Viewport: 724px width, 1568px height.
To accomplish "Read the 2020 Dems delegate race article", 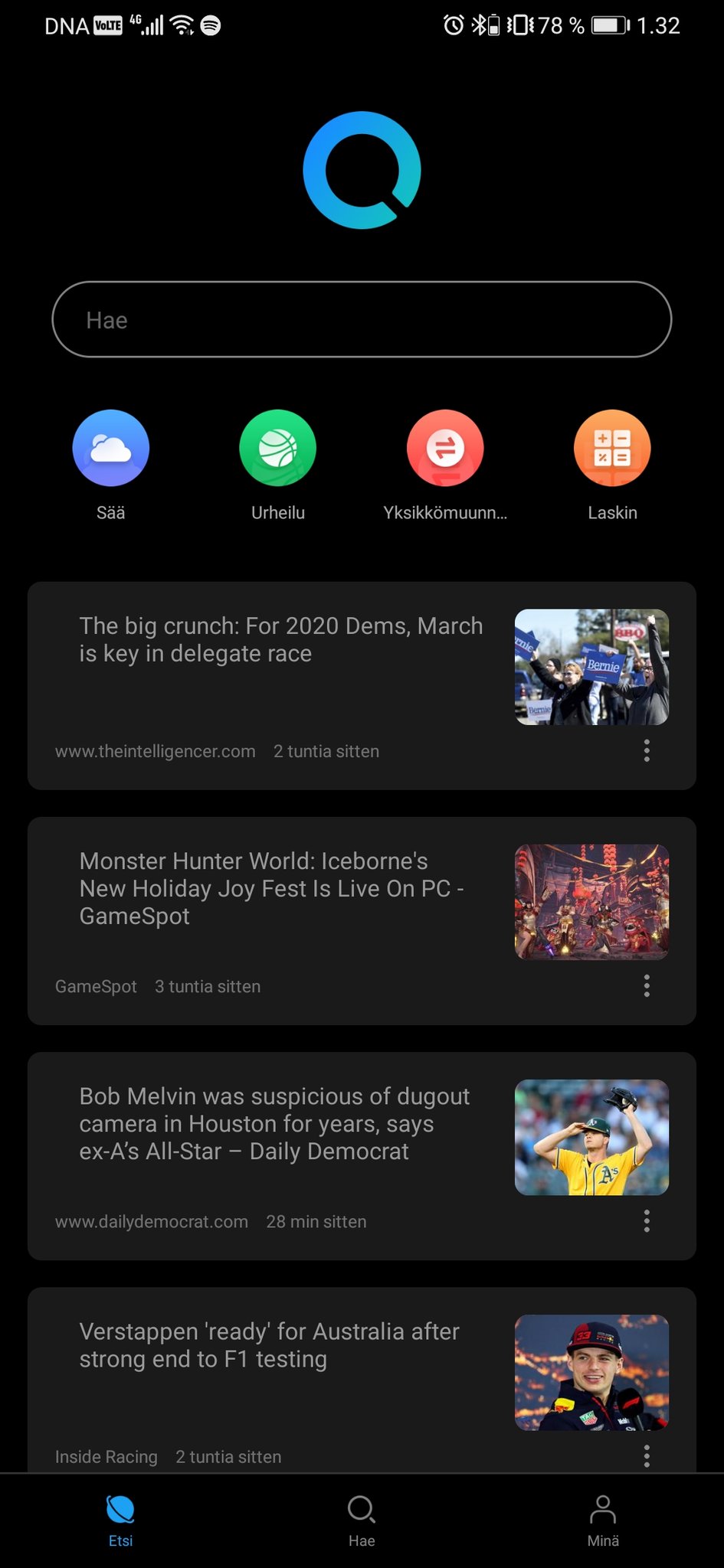I will [x=281, y=640].
